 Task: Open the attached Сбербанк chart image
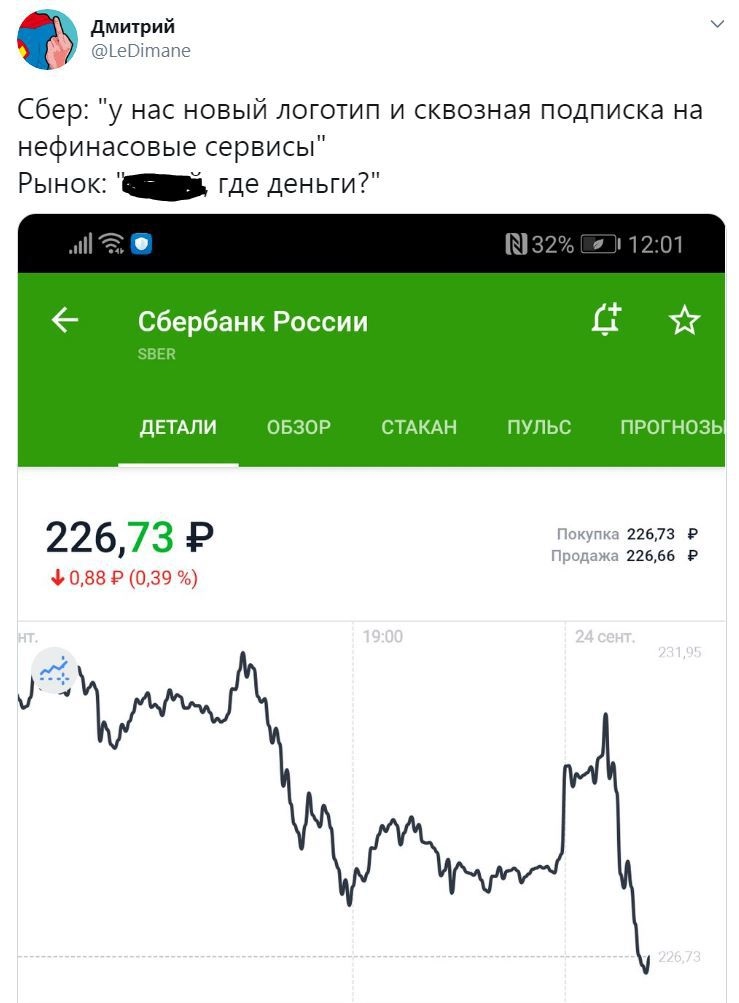(371, 608)
